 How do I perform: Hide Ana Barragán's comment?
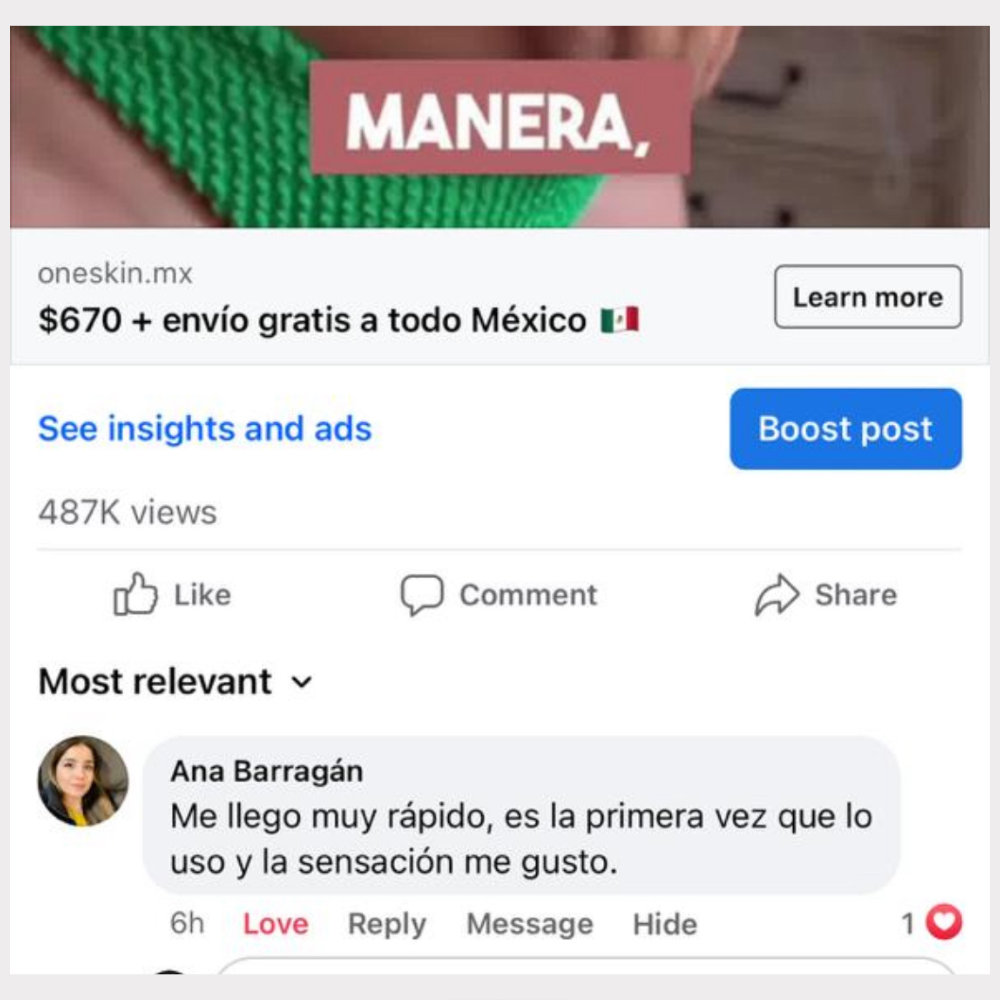click(664, 924)
